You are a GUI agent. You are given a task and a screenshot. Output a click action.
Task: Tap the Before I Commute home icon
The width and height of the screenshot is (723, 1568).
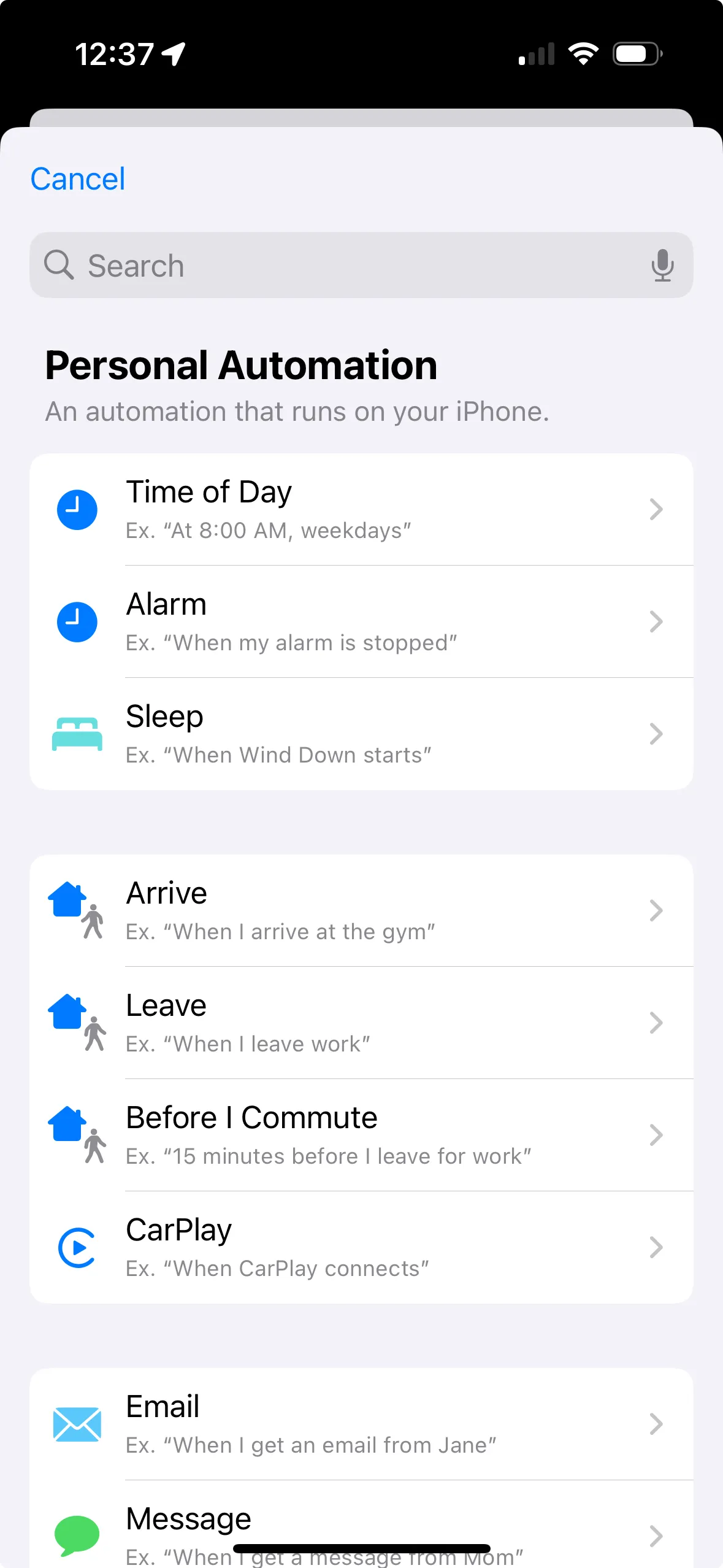pos(77,1134)
